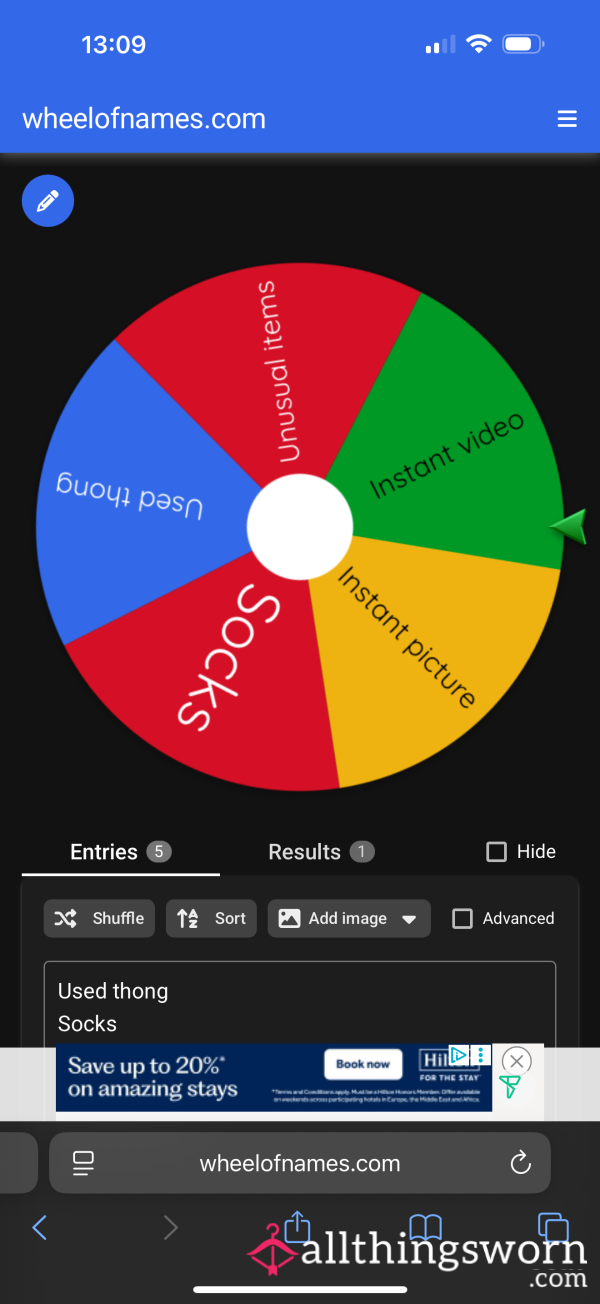Tap the wheelofnames.com address bar

[300, 1163]
